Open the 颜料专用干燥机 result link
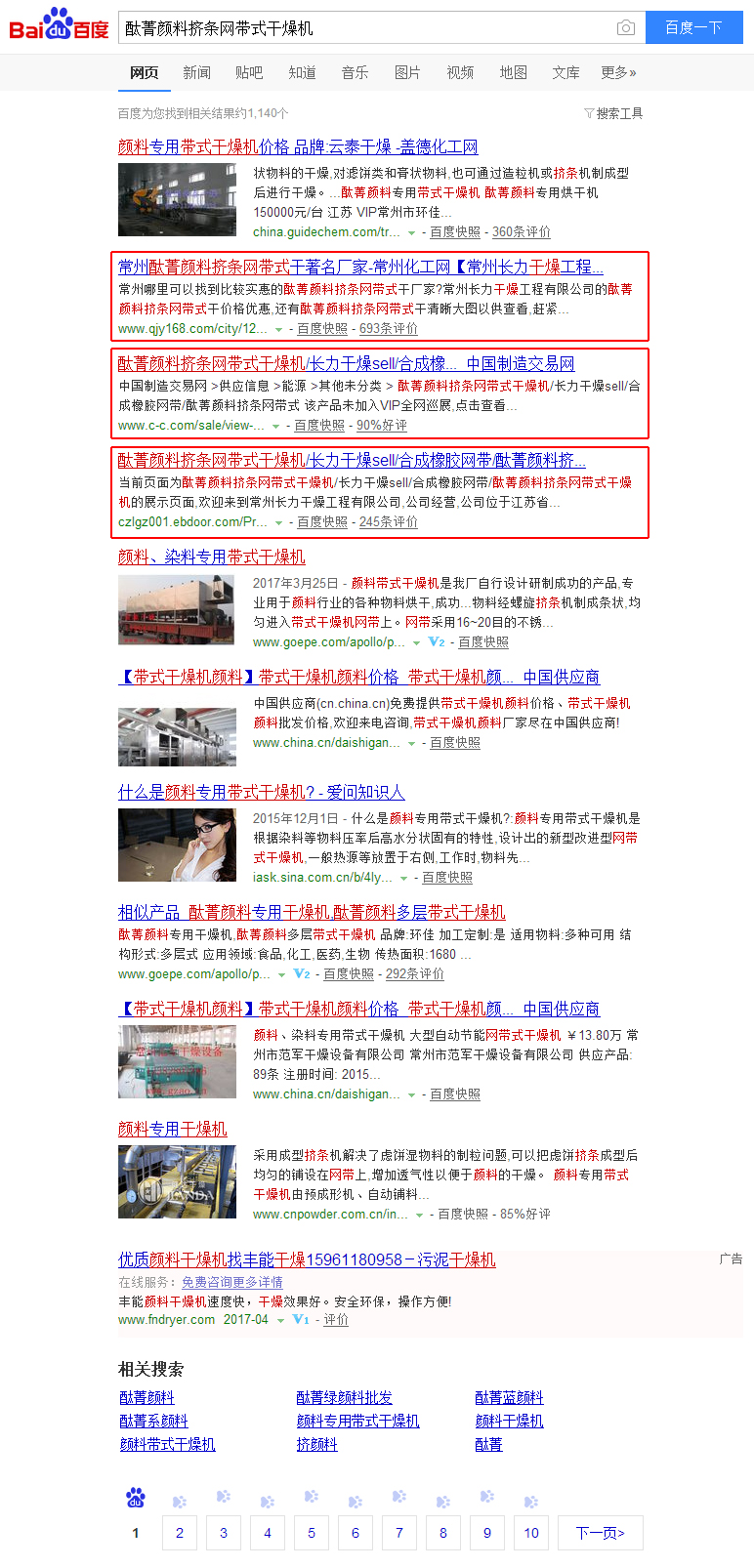Image resolution: width=754 pixels, height=1568 pixels. pos(173,1129)
